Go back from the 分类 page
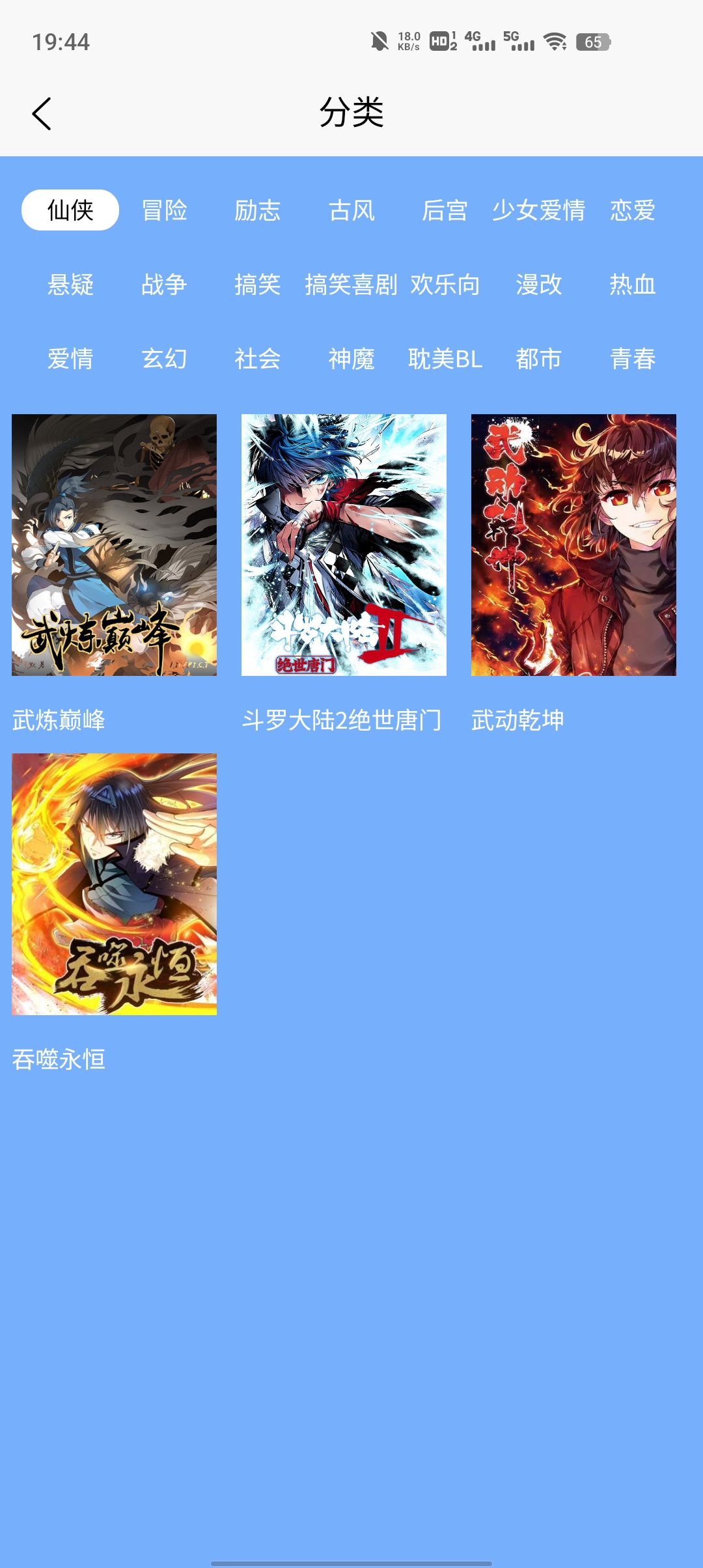 [42, 114]
